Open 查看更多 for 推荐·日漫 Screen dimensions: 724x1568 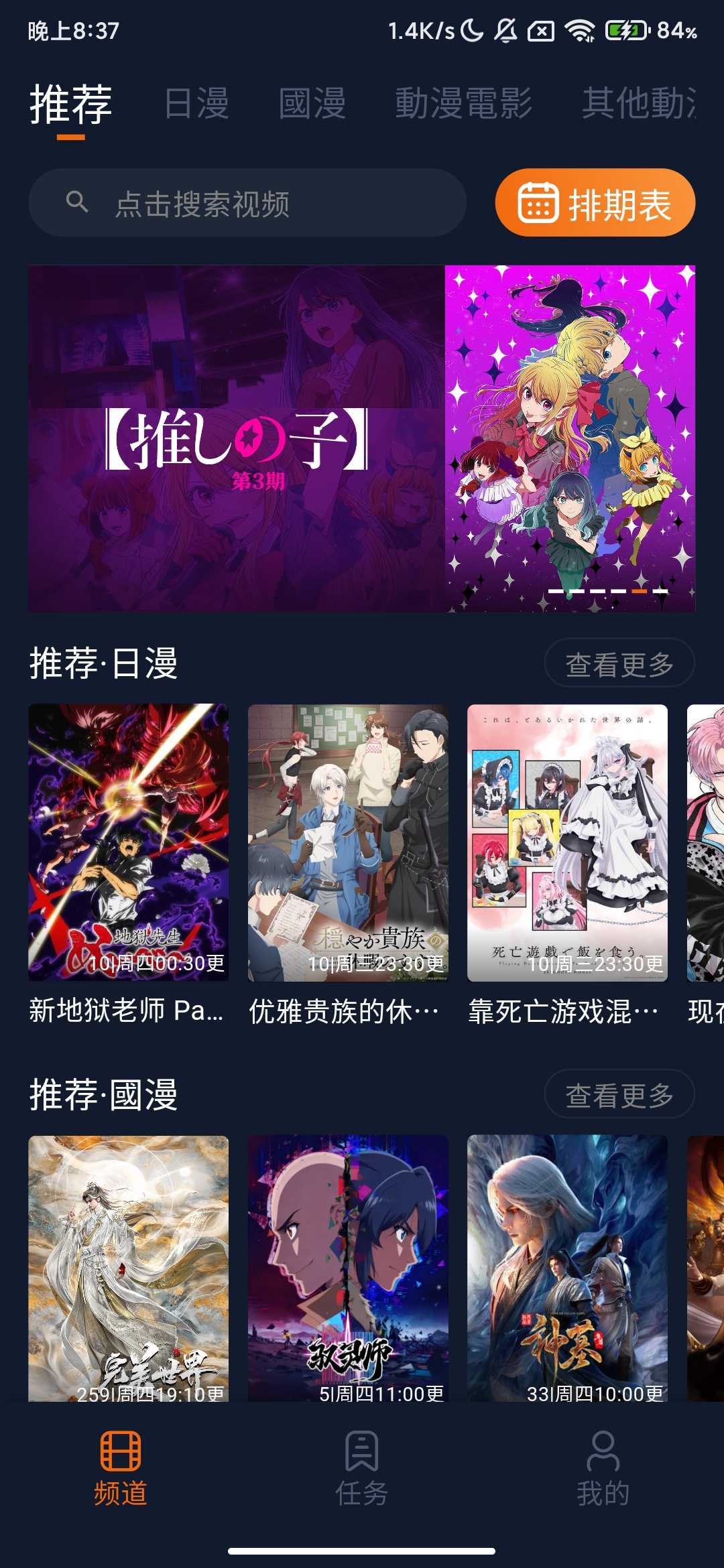(619, 662)
